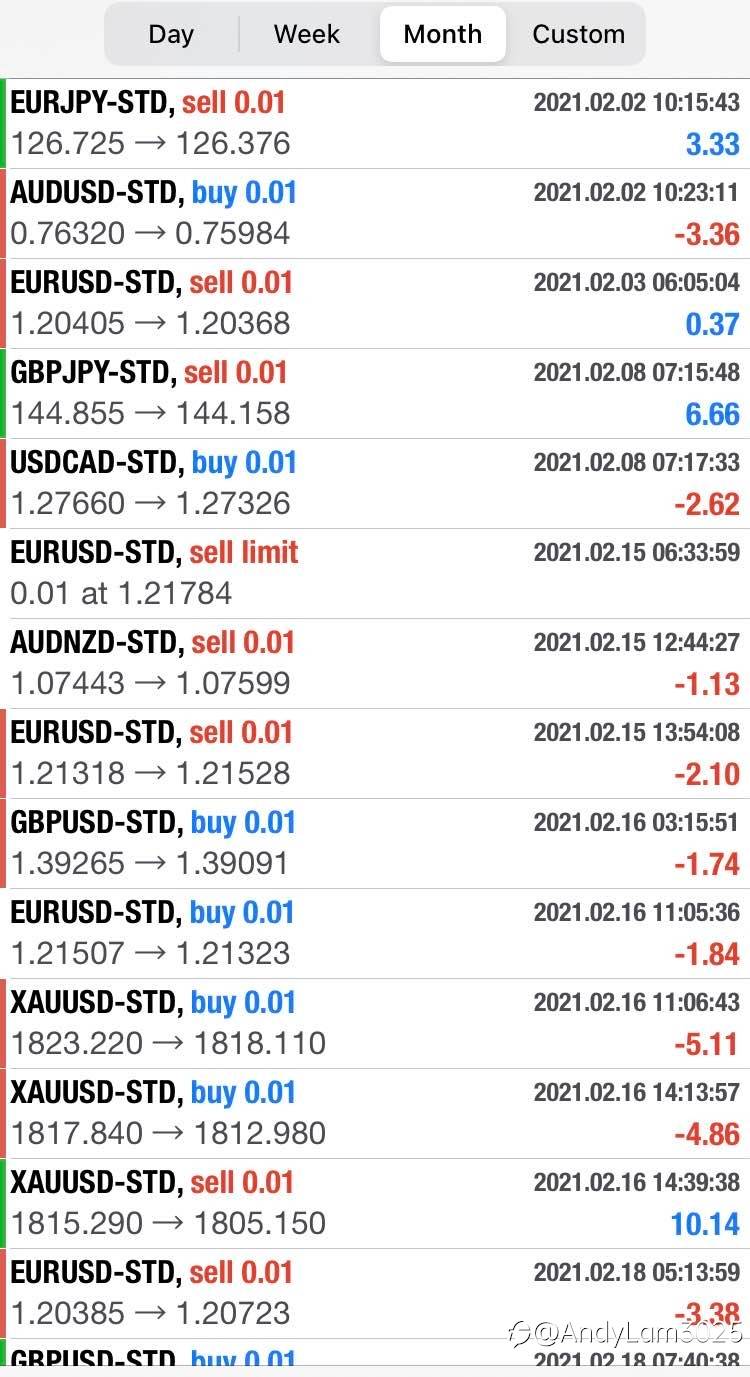
Task: Select the Month period tab
Action: pos(443,34)
